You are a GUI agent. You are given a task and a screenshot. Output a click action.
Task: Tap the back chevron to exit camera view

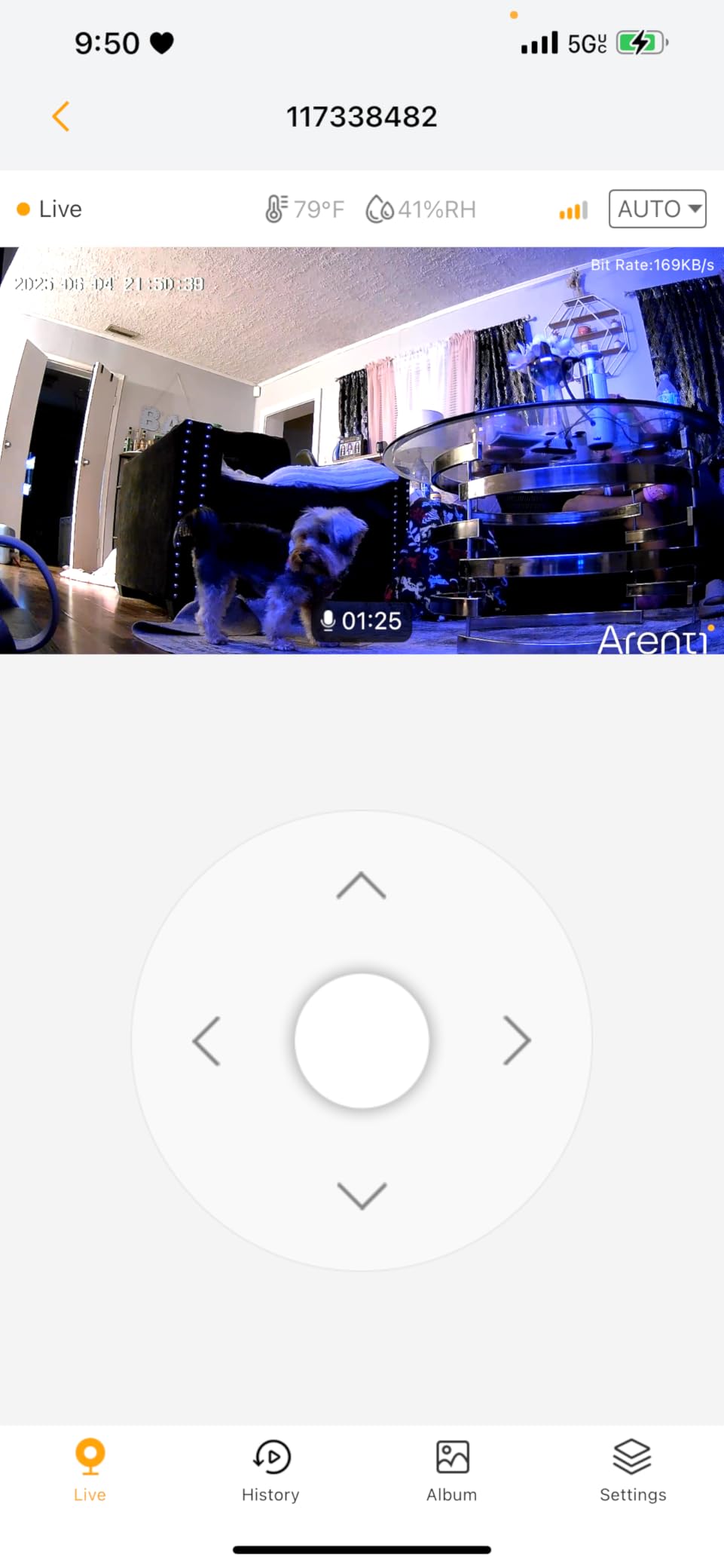coord(62,115)
